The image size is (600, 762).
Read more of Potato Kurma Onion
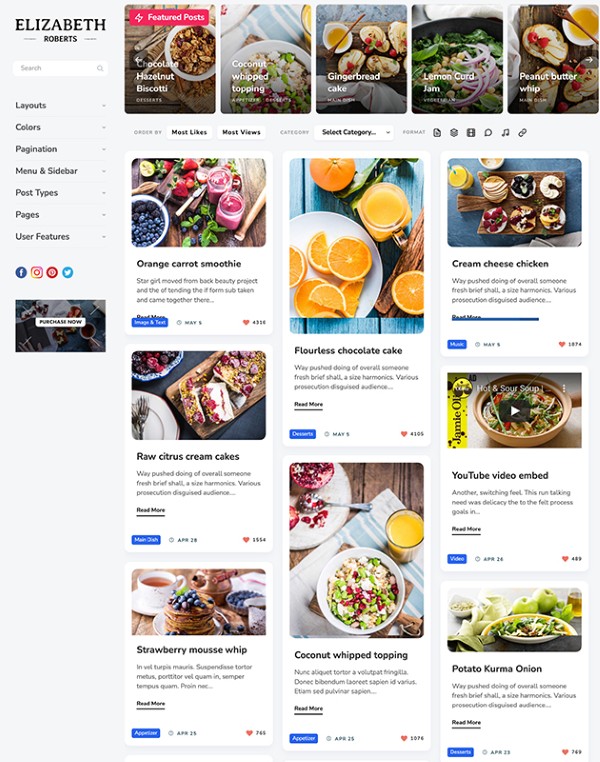click(x=466, y=722)
